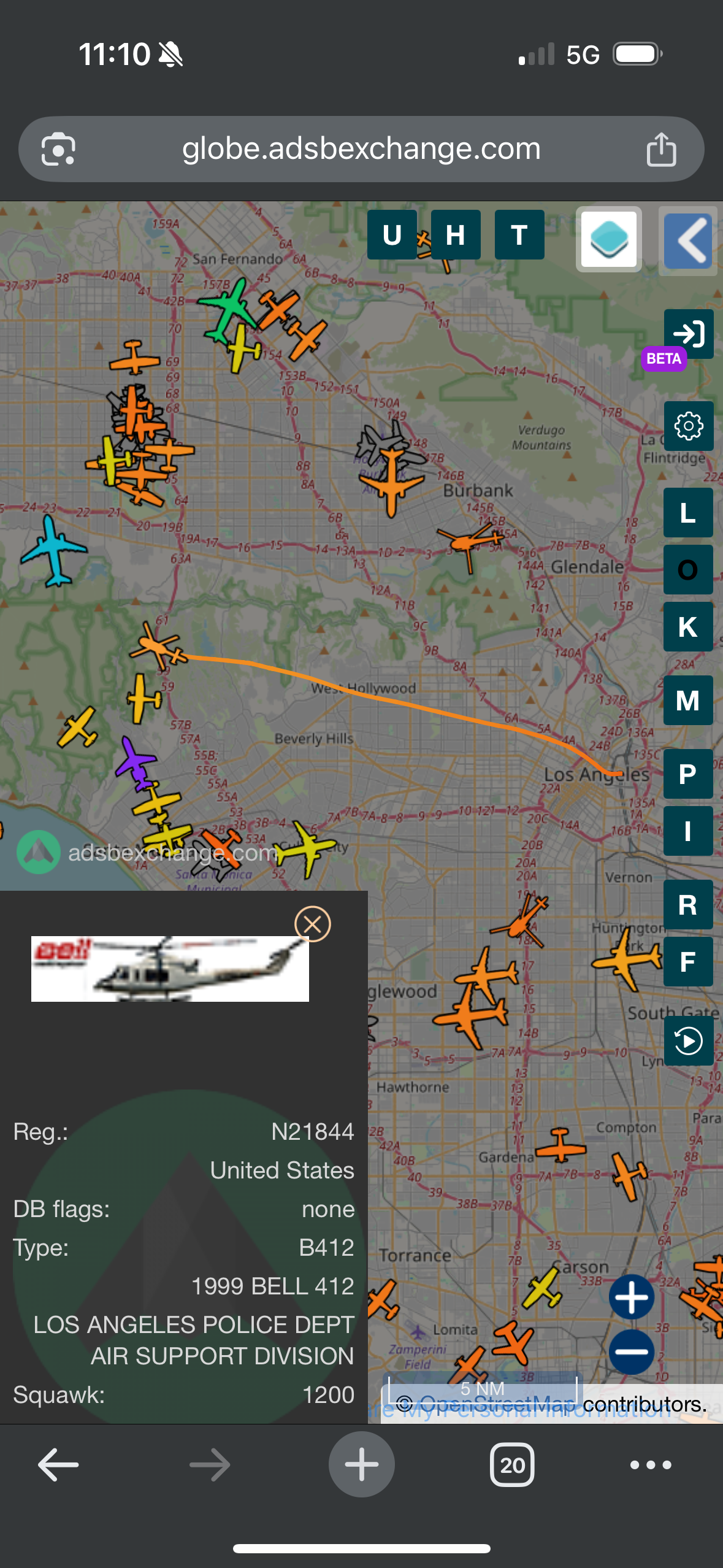Toggle the M map option
This screenshot has height=1568, width=723.
click(688, 701)
